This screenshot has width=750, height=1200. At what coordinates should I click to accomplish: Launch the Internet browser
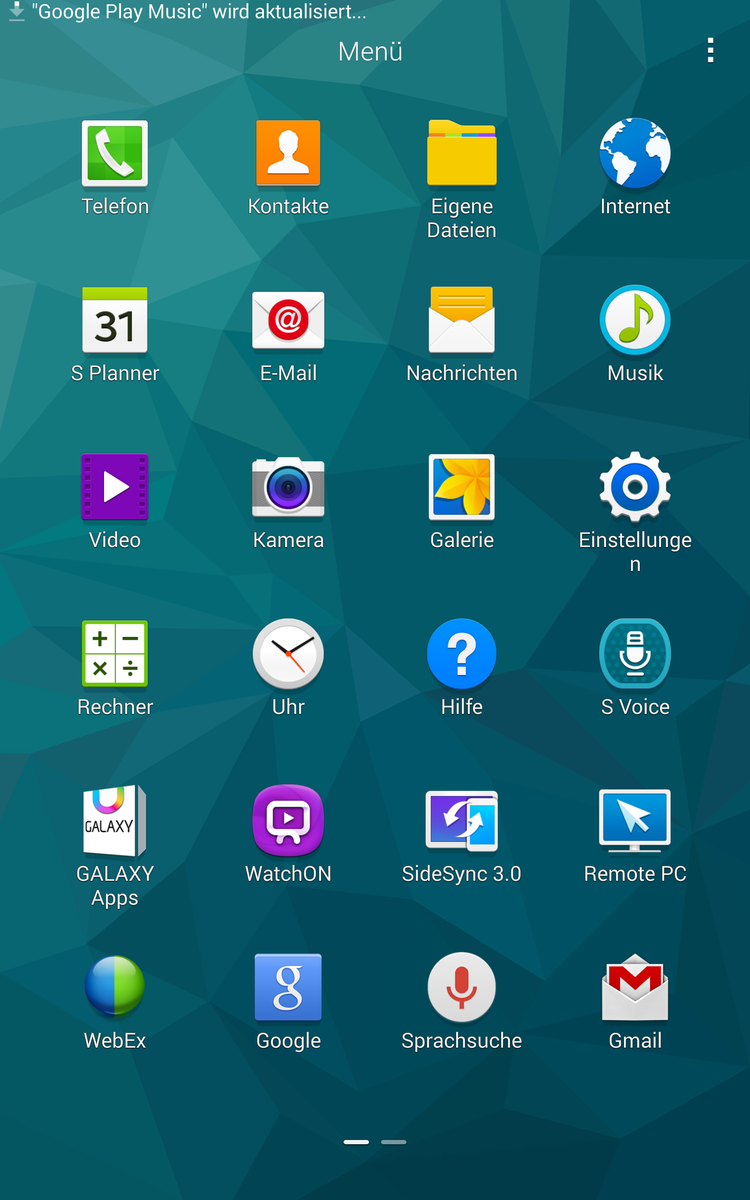tap(635, 154)
